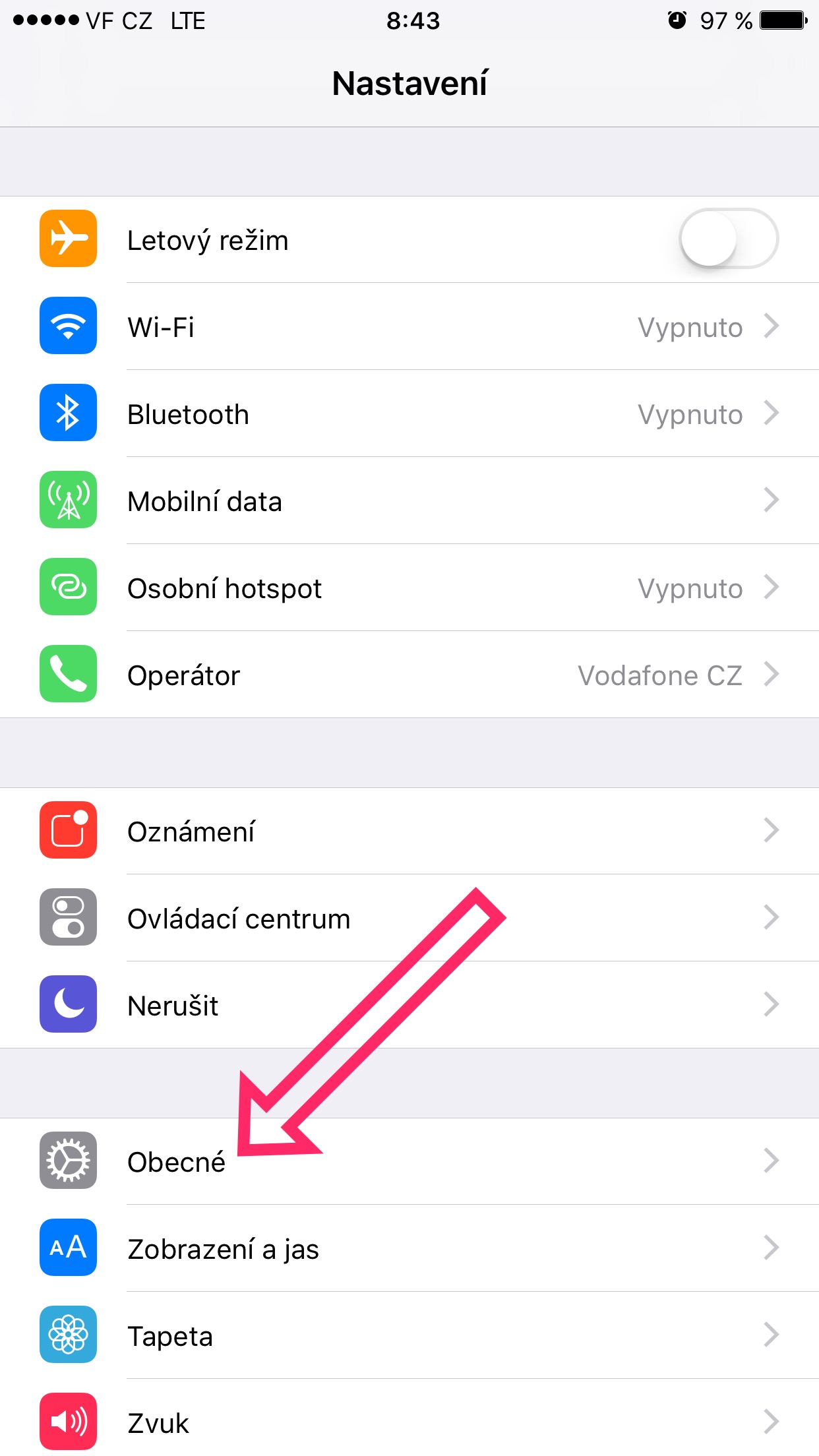Open Ovládací centrum settings
Screen dimensions: 819x1456
click(409, 918)
